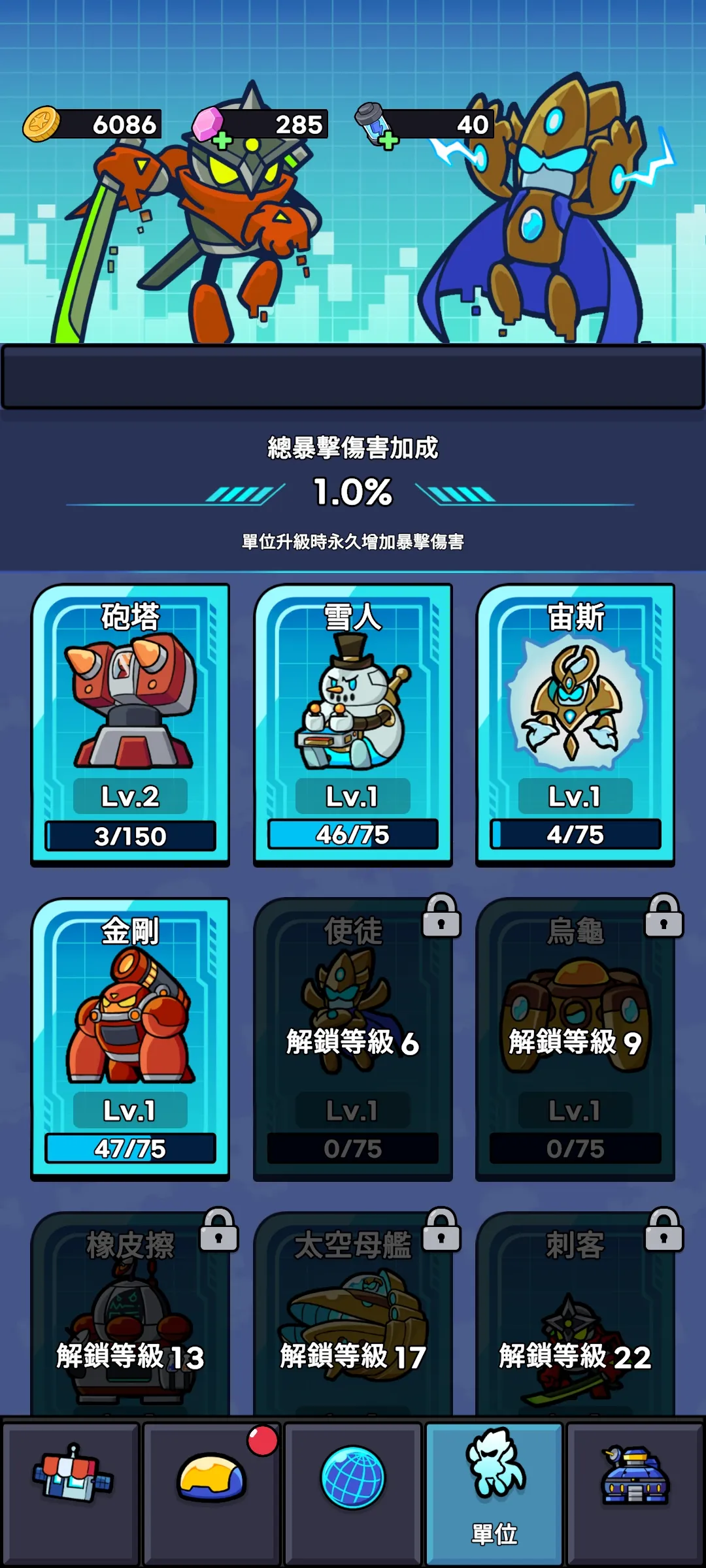Tap the locked 使徒 unit card
The width and height of the screenshot is (706, 1568).
pyautogui.click(x=352, y=1037)
